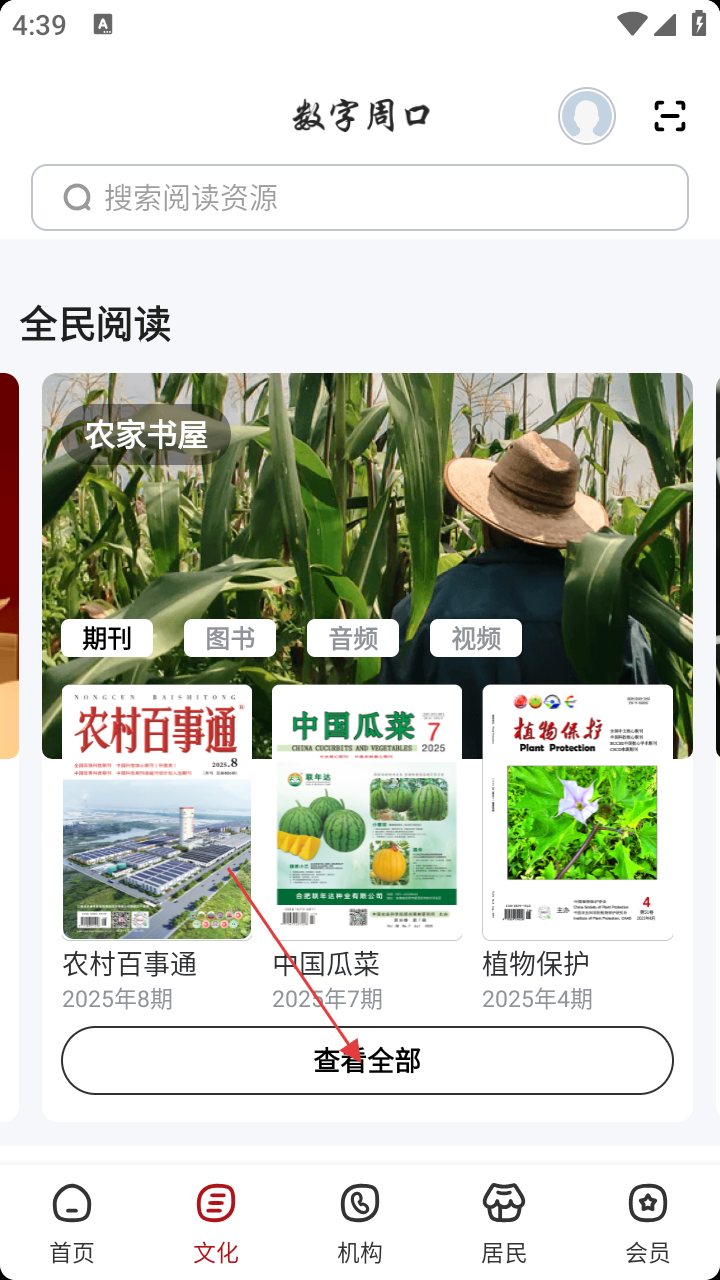This screenshot has width=720, height=1280.
Task: Tap the 查看全部 button
Action: coord(367,1060)
